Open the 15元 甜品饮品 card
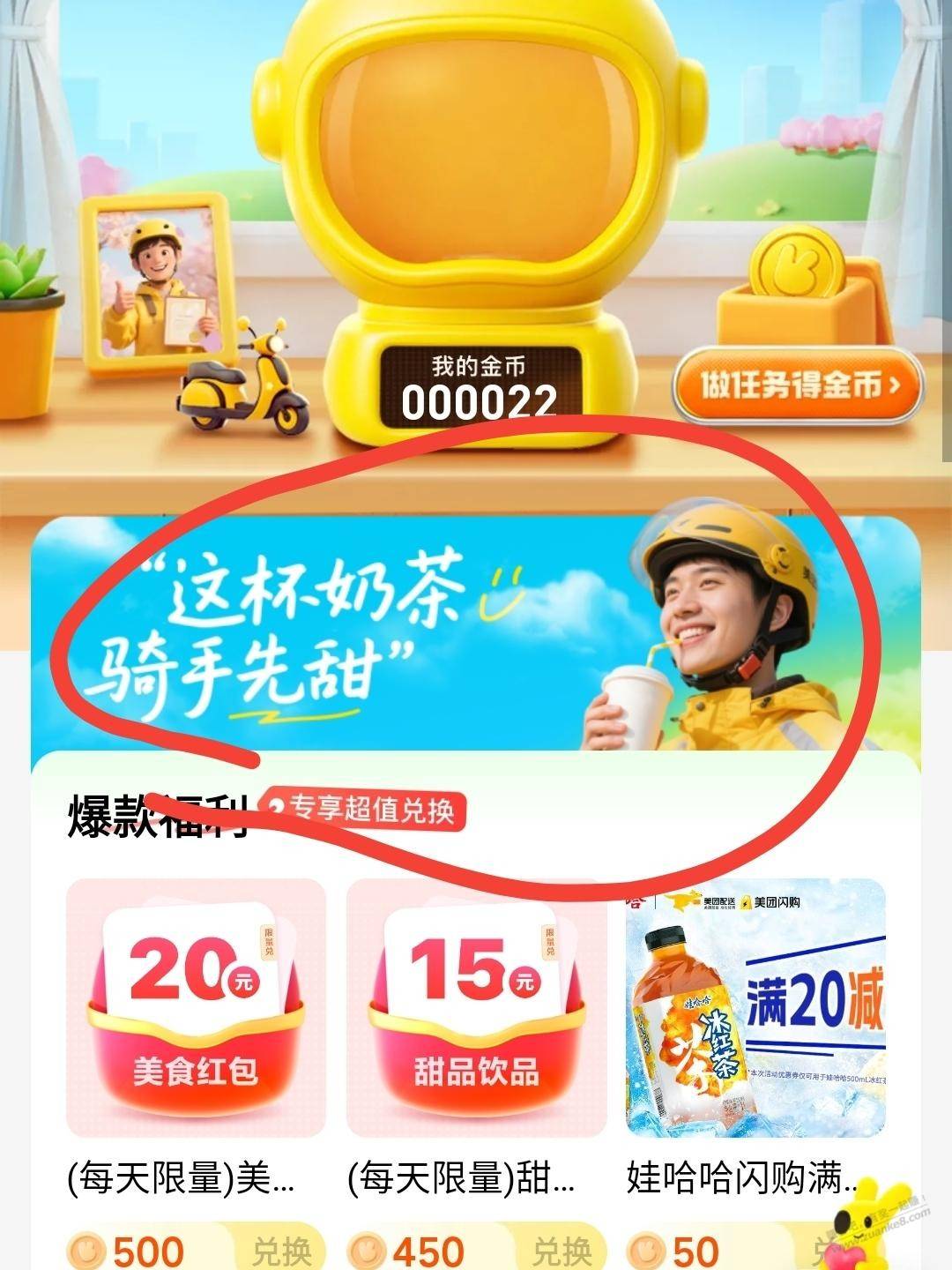Image resolution: width=952 pixels, height=1270 pixels. tap(476, 1007)
